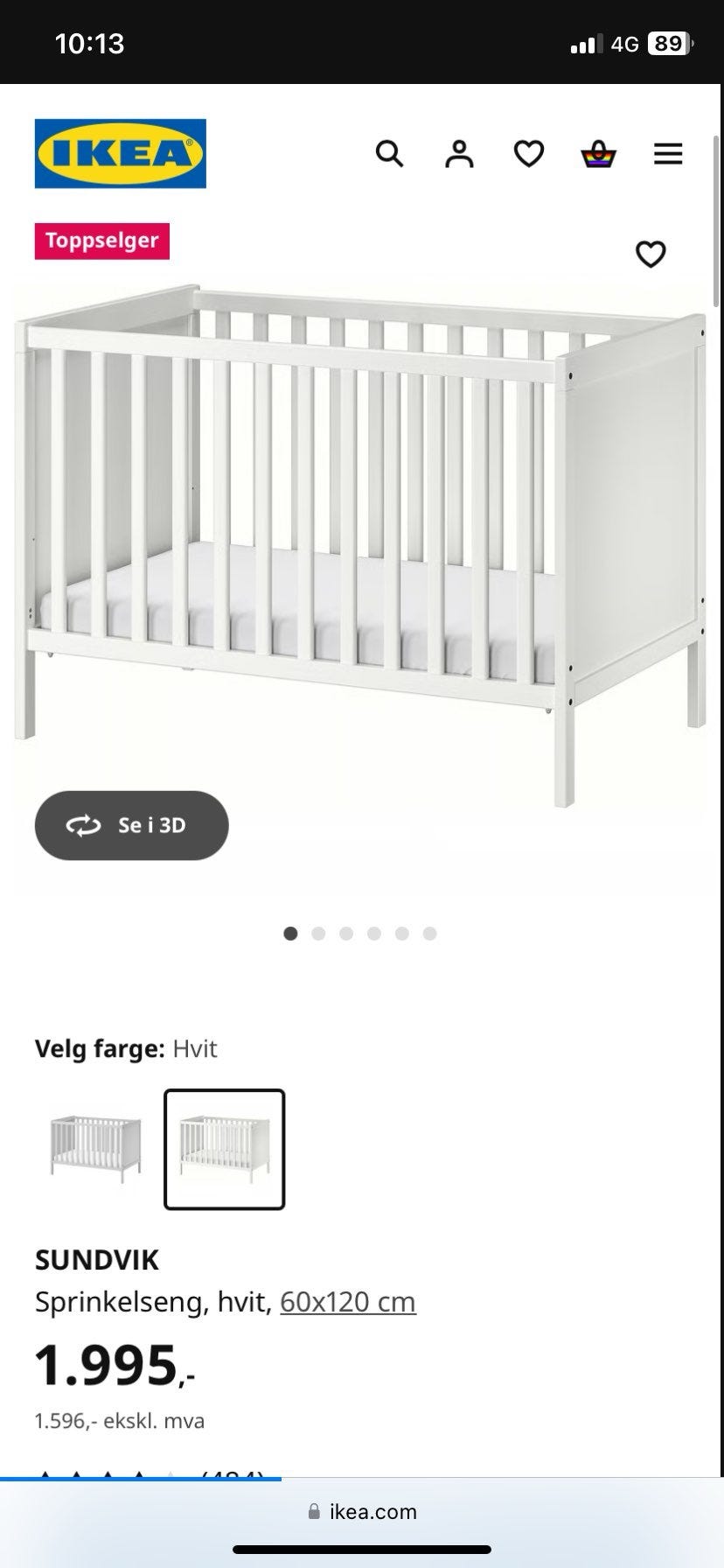Open the search icon in the header
The image size is (724, 1568).
point(389,154)
